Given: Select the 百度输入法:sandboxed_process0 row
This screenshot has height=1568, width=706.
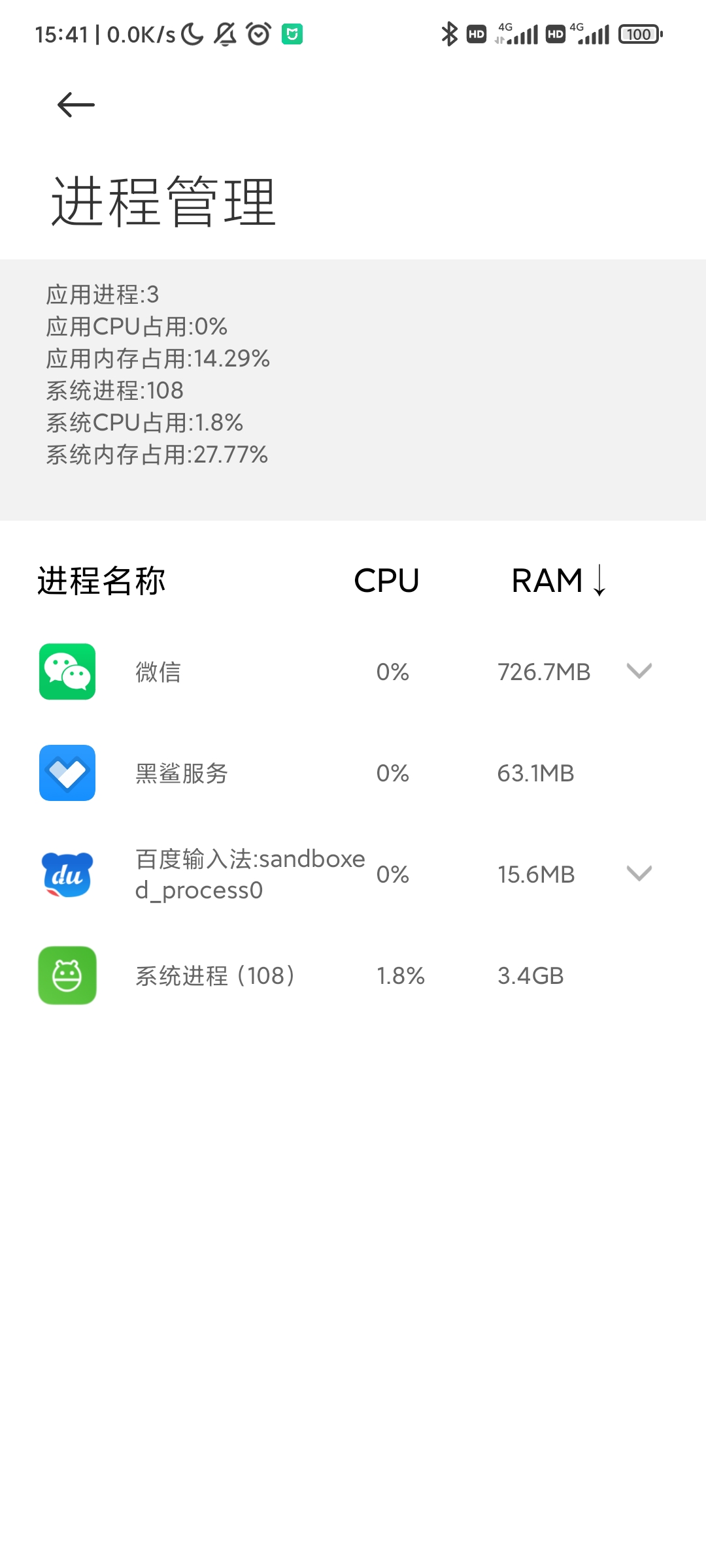Looking at the screenshot, I should [353, 874].
